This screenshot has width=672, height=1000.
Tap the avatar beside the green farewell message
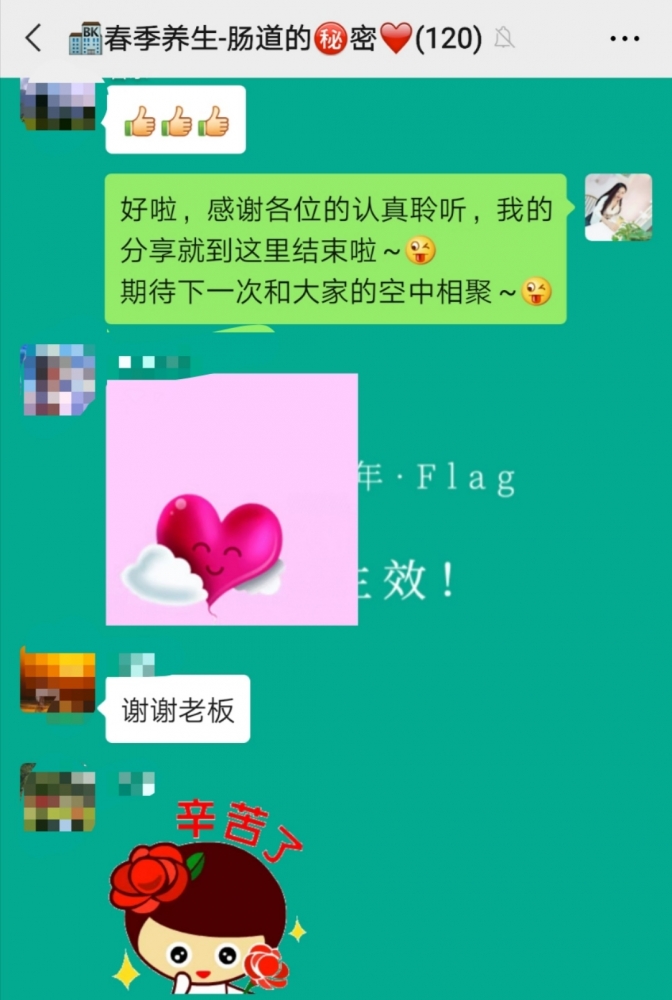pyautogui.click(x=618, y=207)
